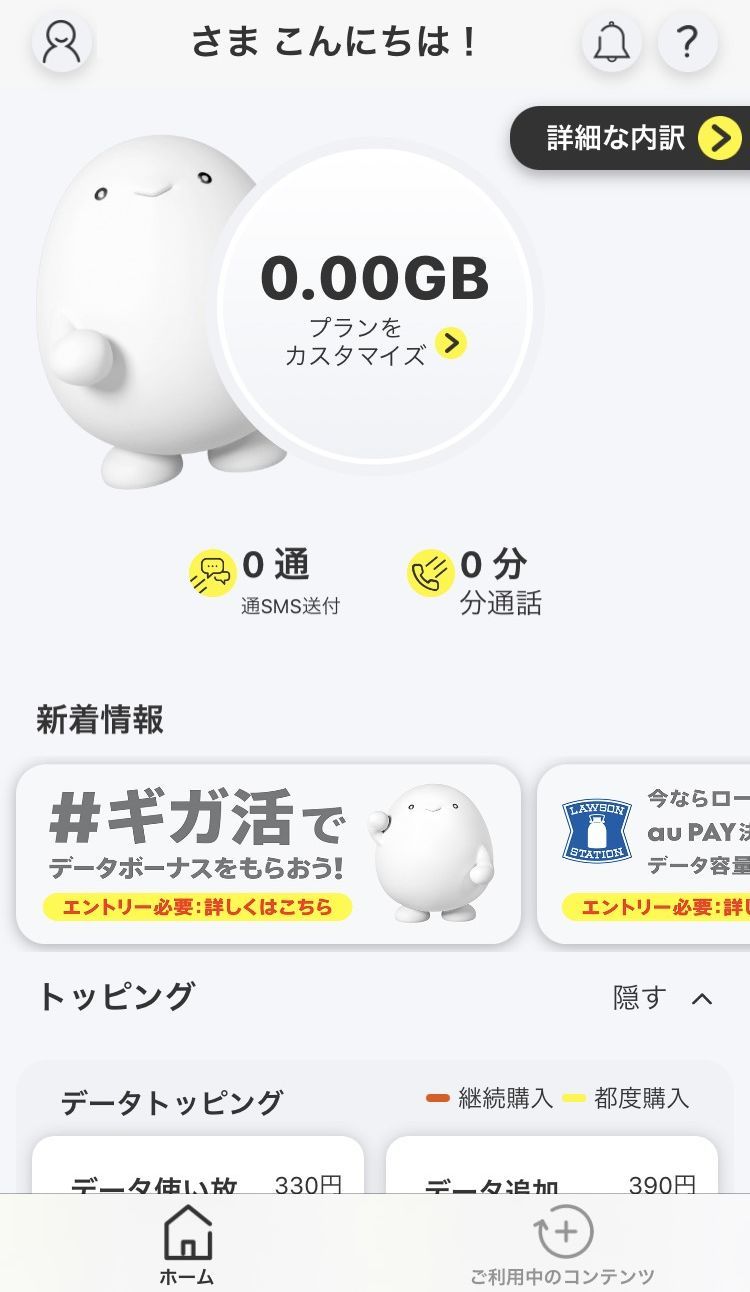
Task: Open the #ギガ活 data bonus banner
Action: click(x=268, y=853)
